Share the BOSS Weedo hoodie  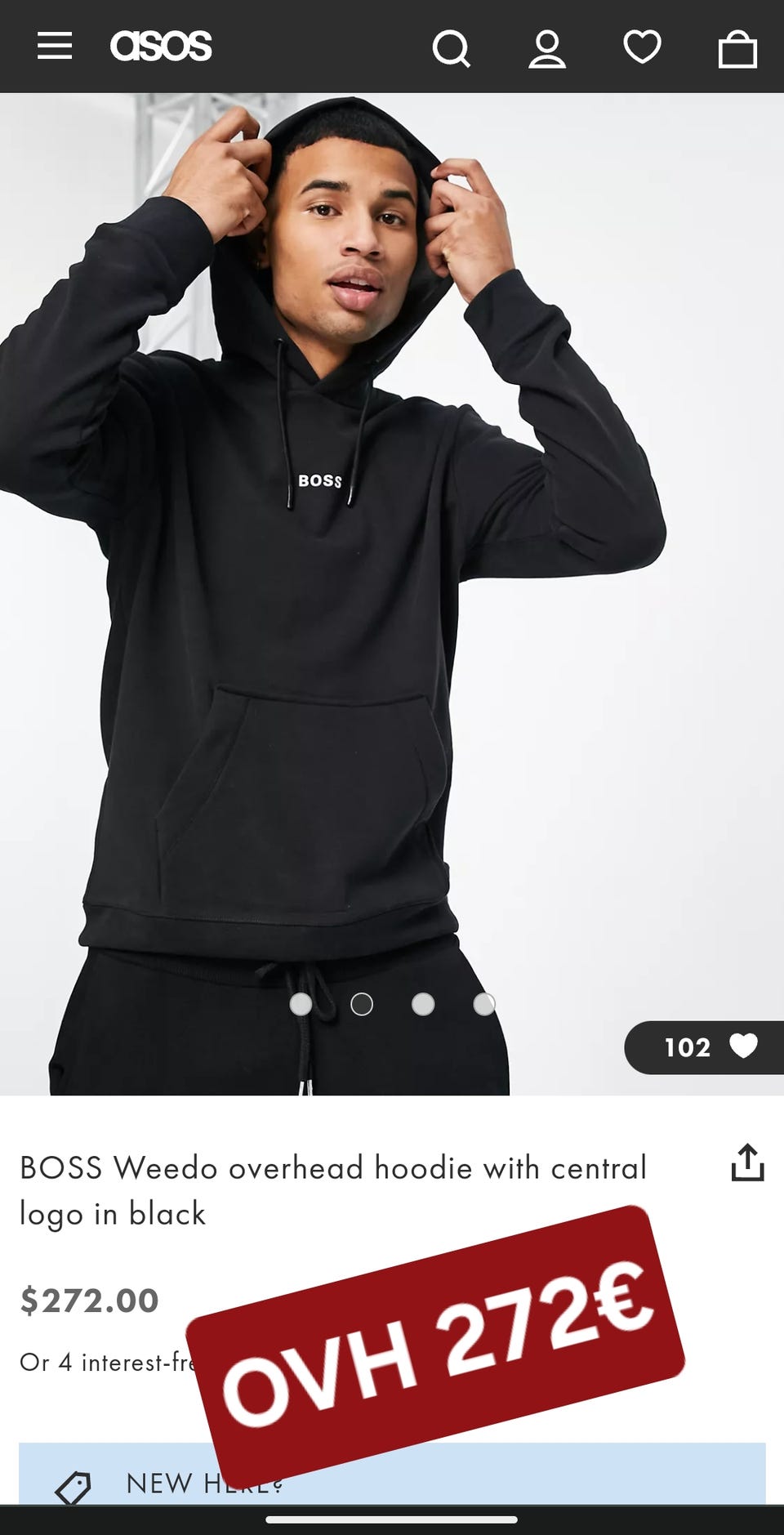[x=747, y=1162]
